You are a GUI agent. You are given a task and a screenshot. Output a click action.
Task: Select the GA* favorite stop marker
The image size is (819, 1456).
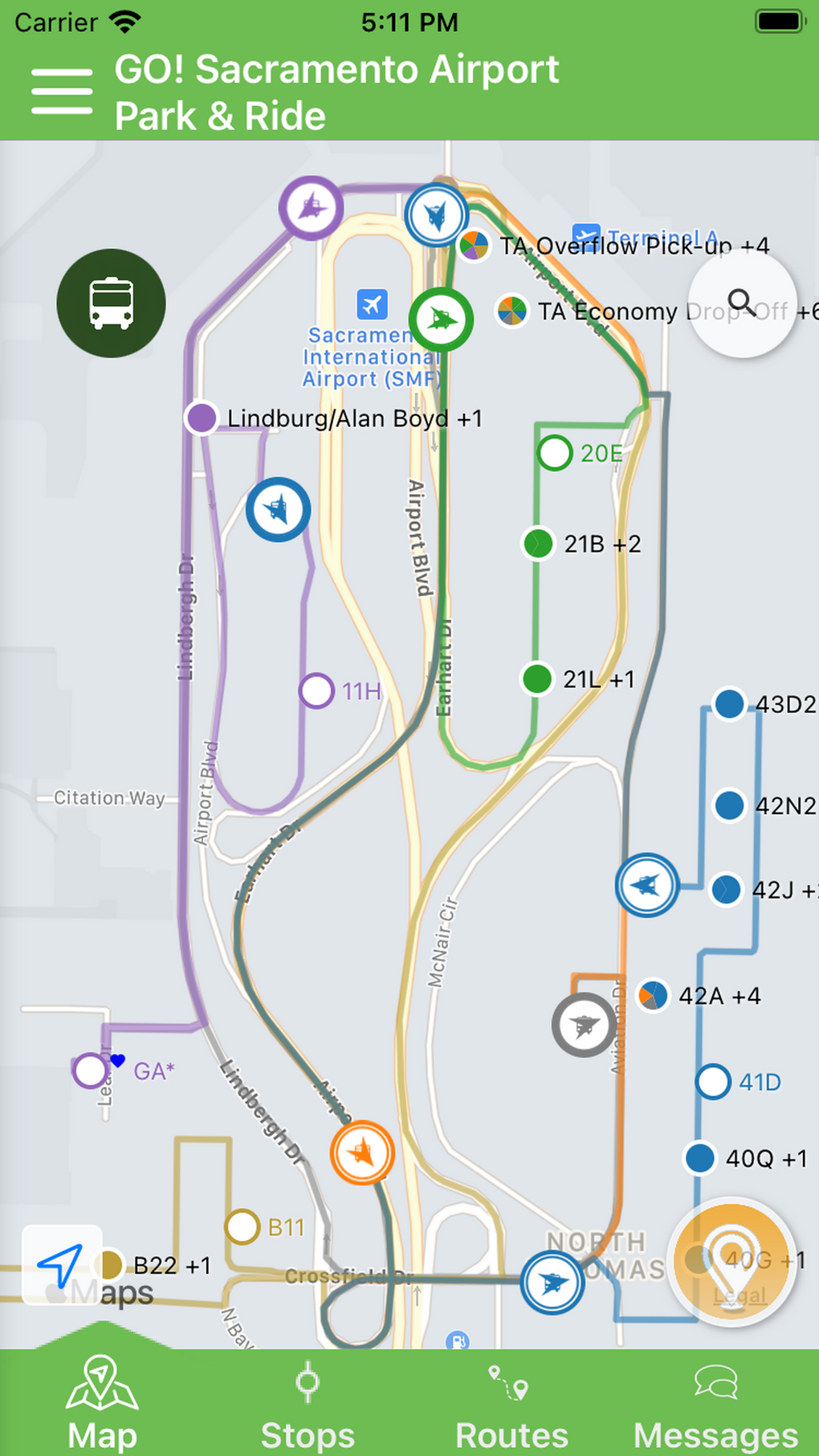point(90,1071)
